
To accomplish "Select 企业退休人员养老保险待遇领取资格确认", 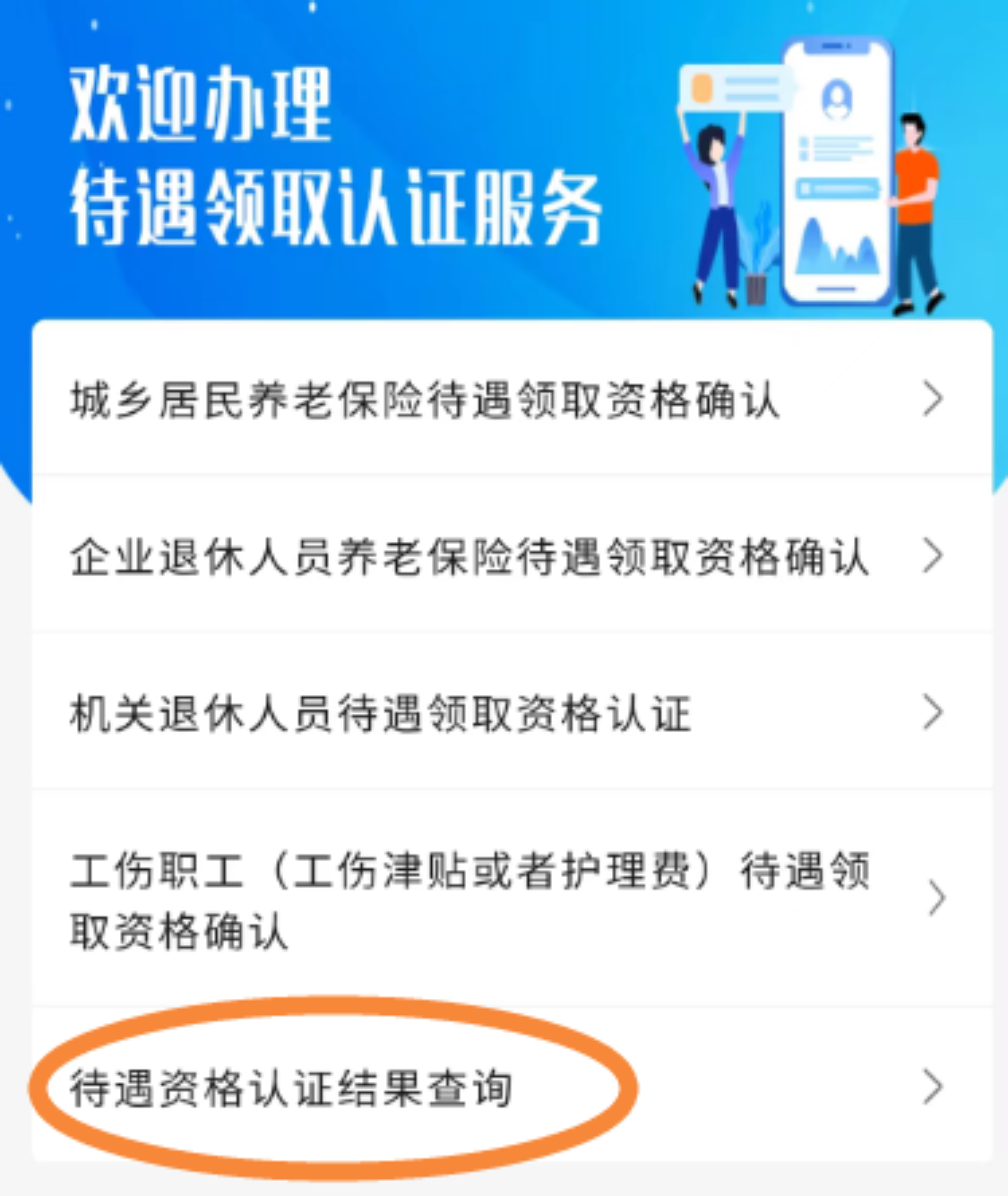I will click(x=511, y=556).
